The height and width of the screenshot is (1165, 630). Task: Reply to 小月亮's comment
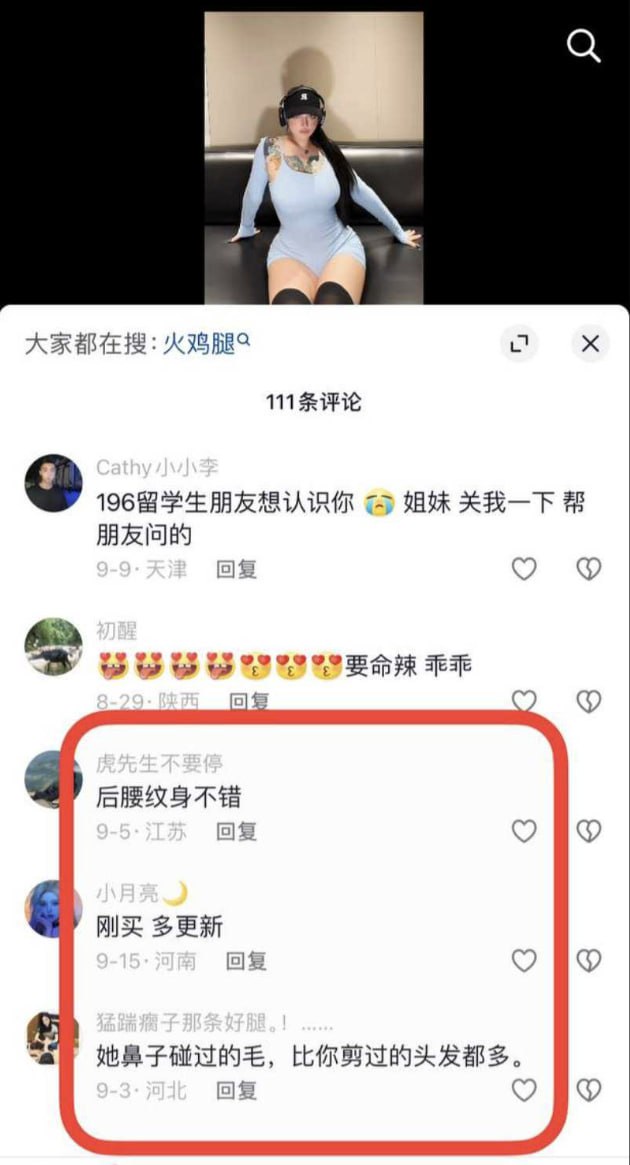(x=246, y=961)
